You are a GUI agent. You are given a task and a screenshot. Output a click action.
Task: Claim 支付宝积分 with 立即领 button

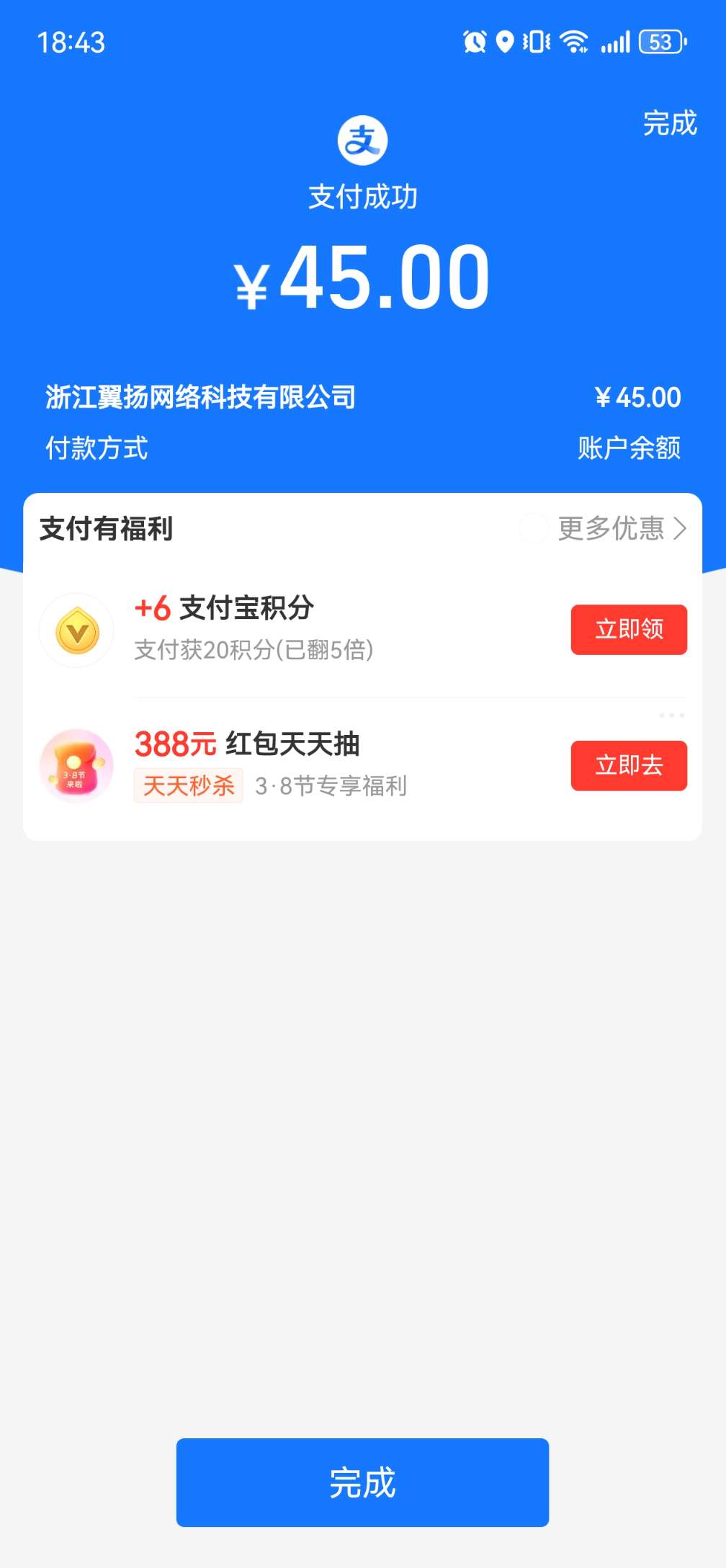(629, 630)
